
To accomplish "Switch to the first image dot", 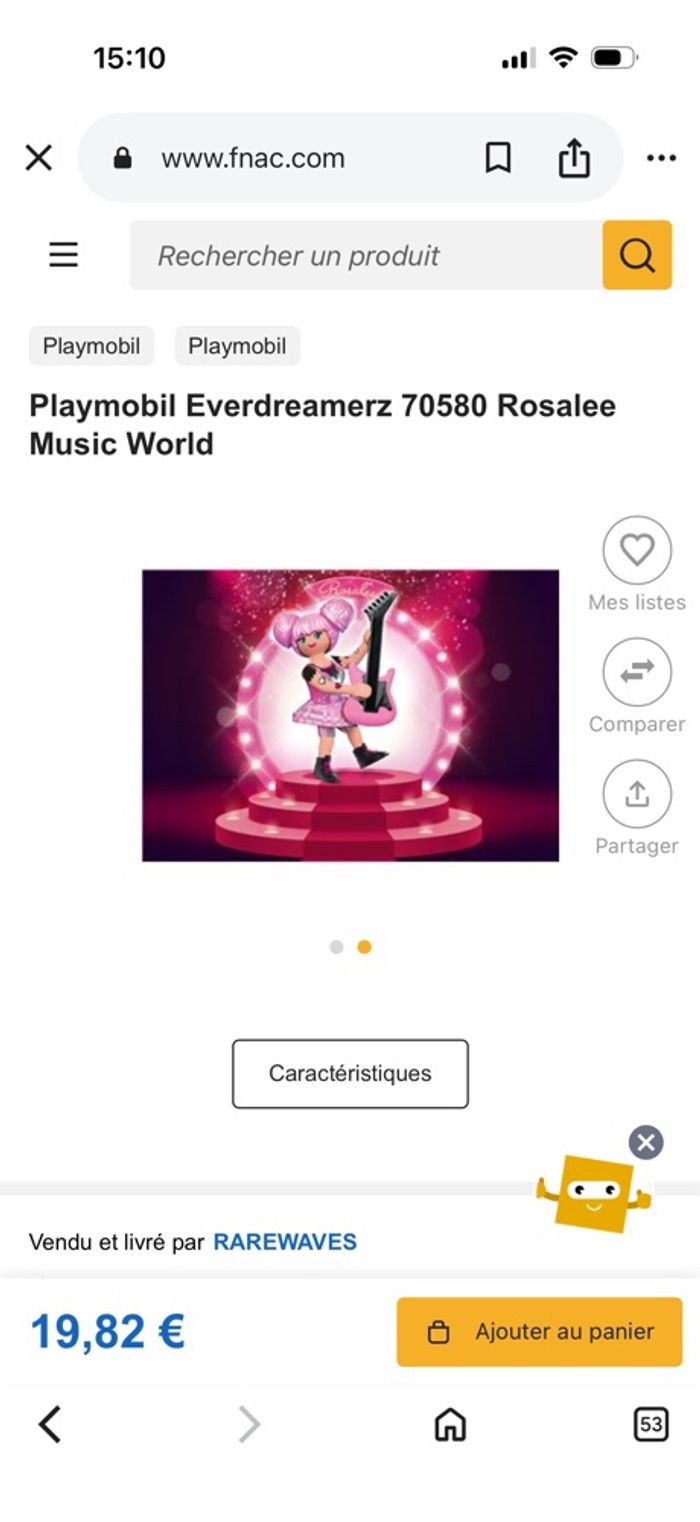I will [336, 947].
